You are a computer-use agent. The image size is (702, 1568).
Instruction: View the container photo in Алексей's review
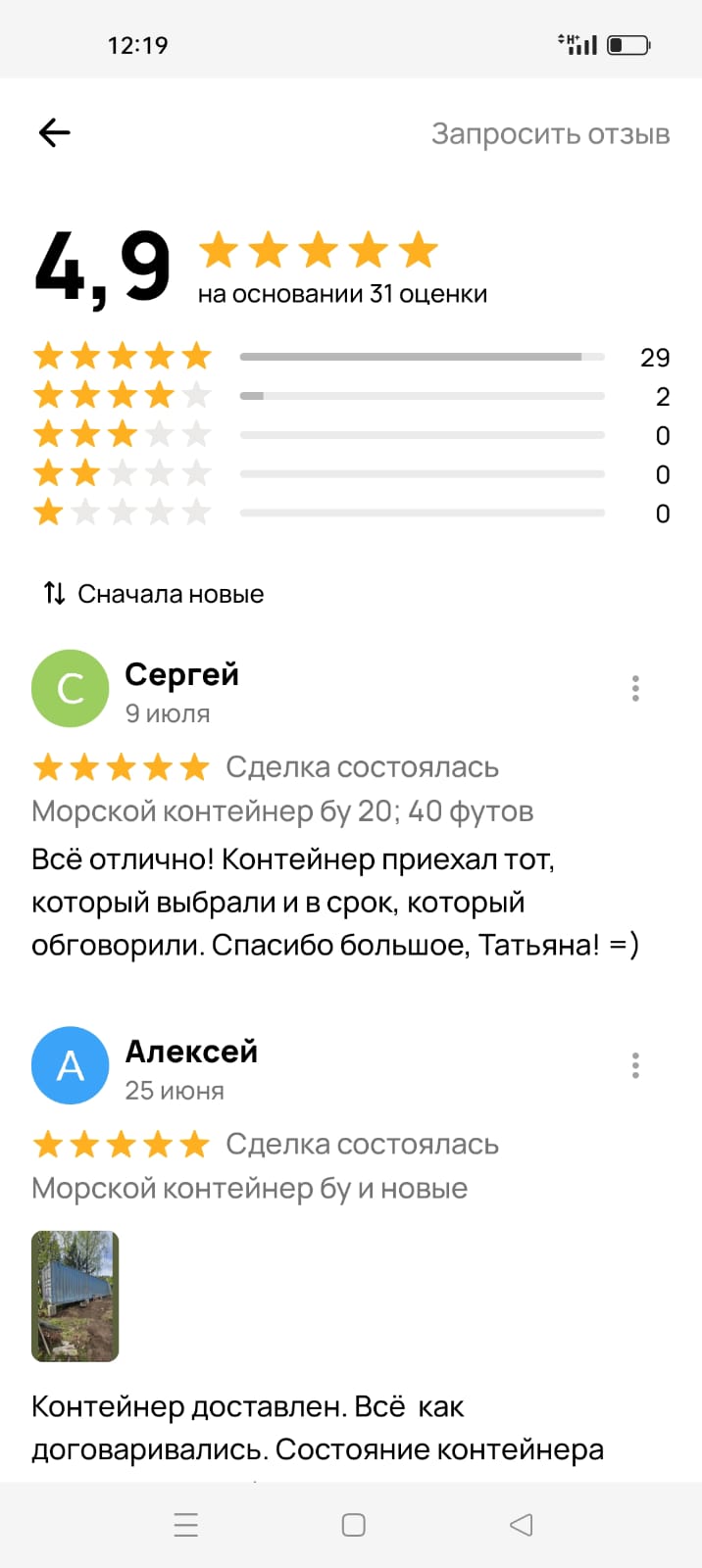tap(75, 1296)
